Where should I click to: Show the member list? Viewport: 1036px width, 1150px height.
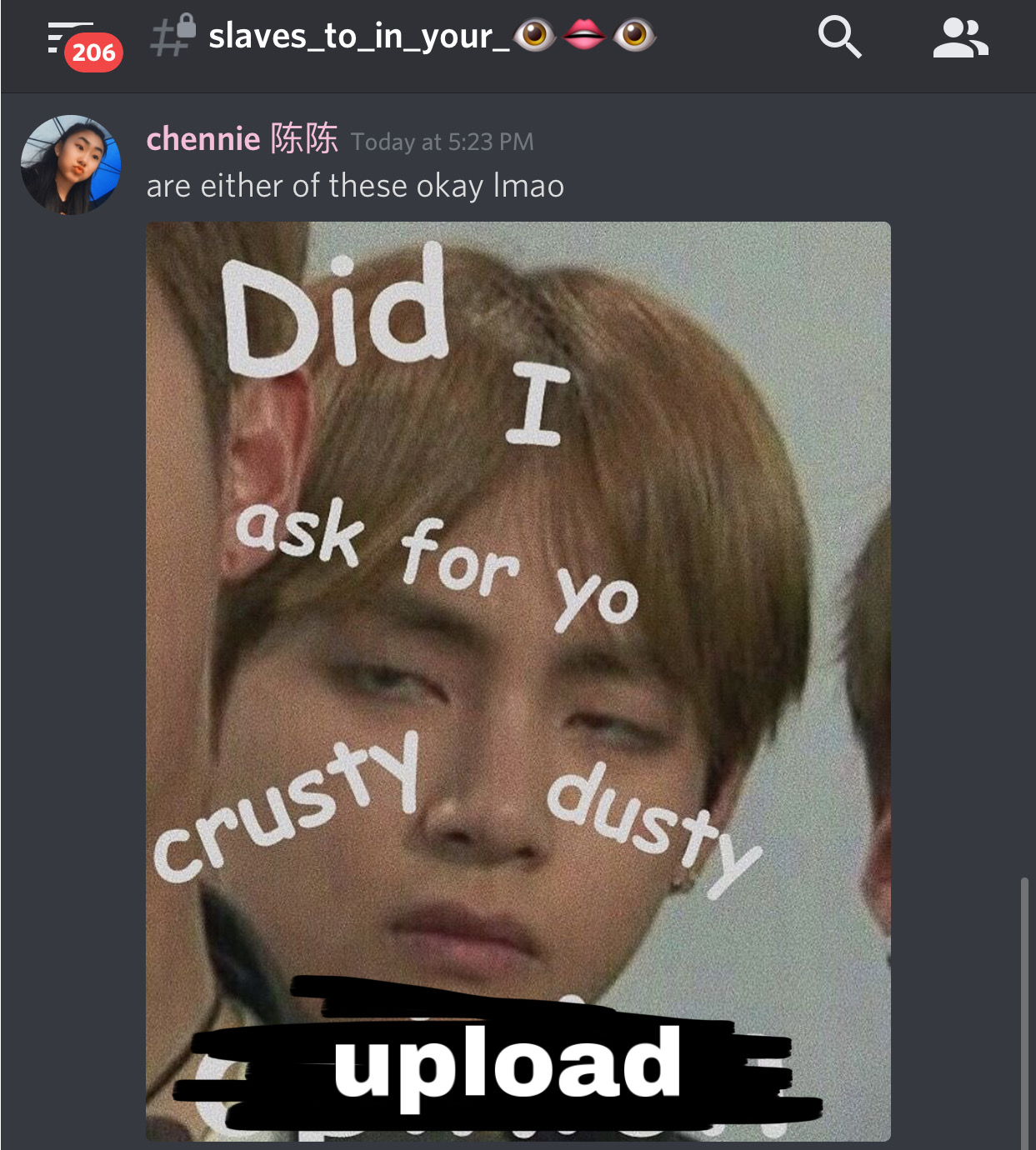(x=960, y=38)
